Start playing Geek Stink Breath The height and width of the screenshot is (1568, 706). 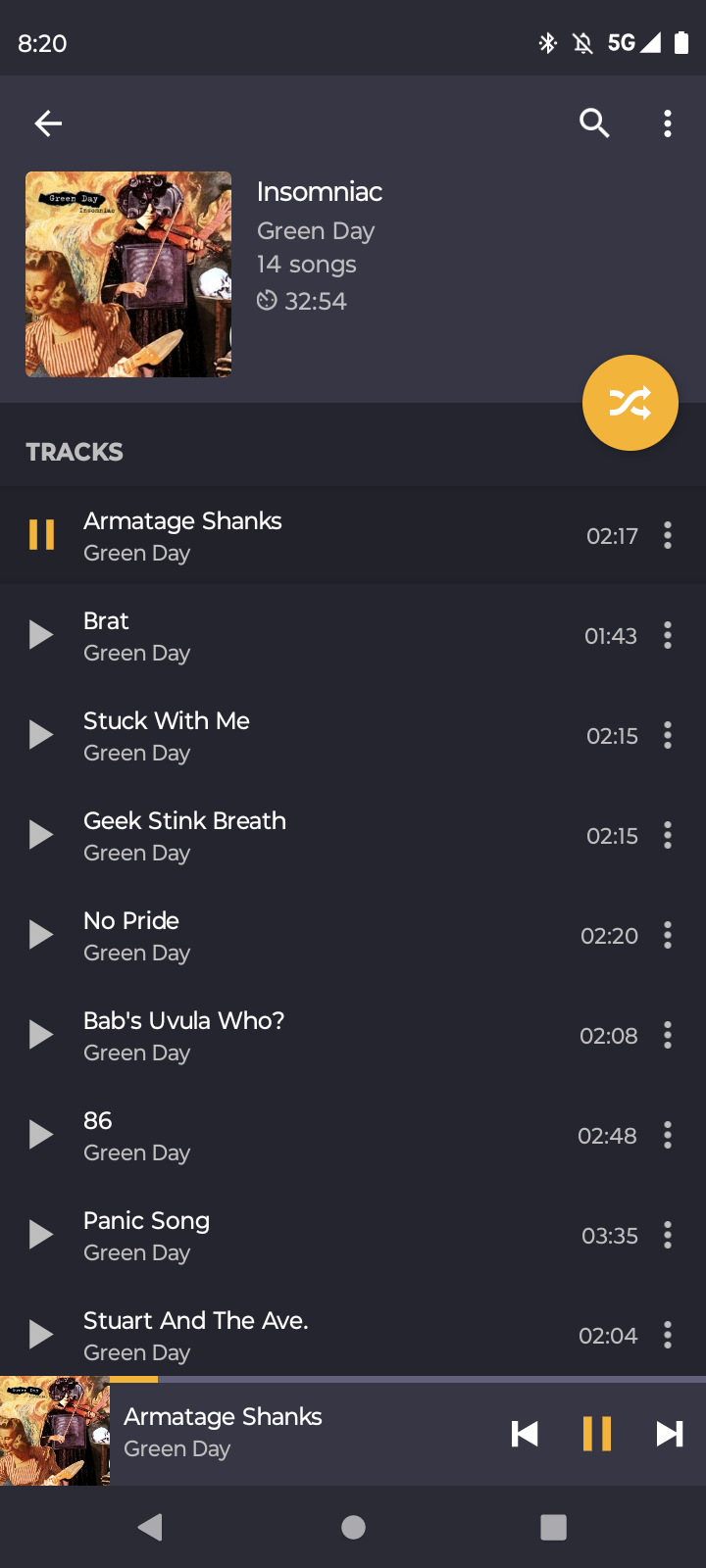(x=41, y=835)
